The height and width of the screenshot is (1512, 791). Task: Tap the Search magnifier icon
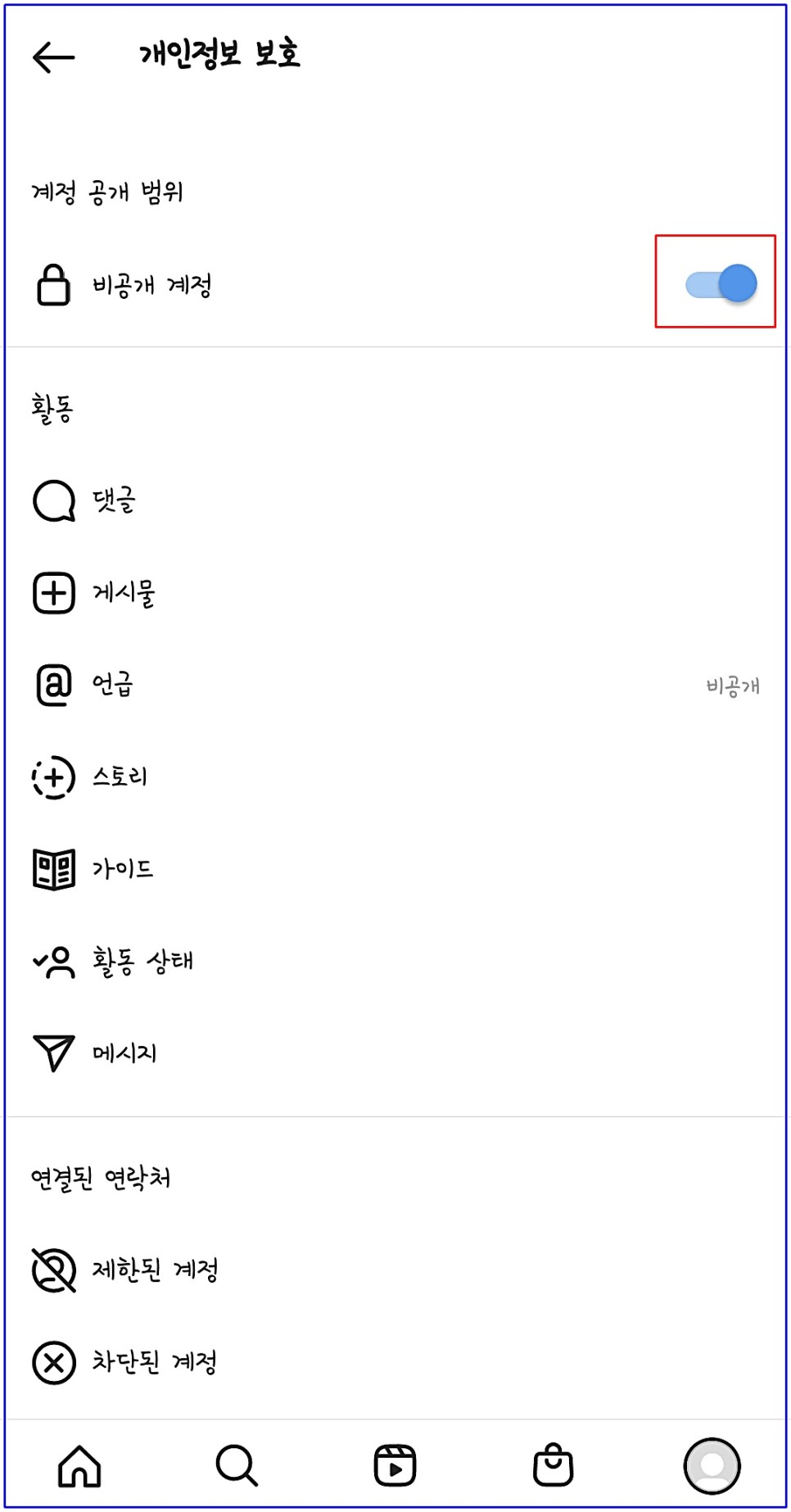click(x=237, y=1470)
